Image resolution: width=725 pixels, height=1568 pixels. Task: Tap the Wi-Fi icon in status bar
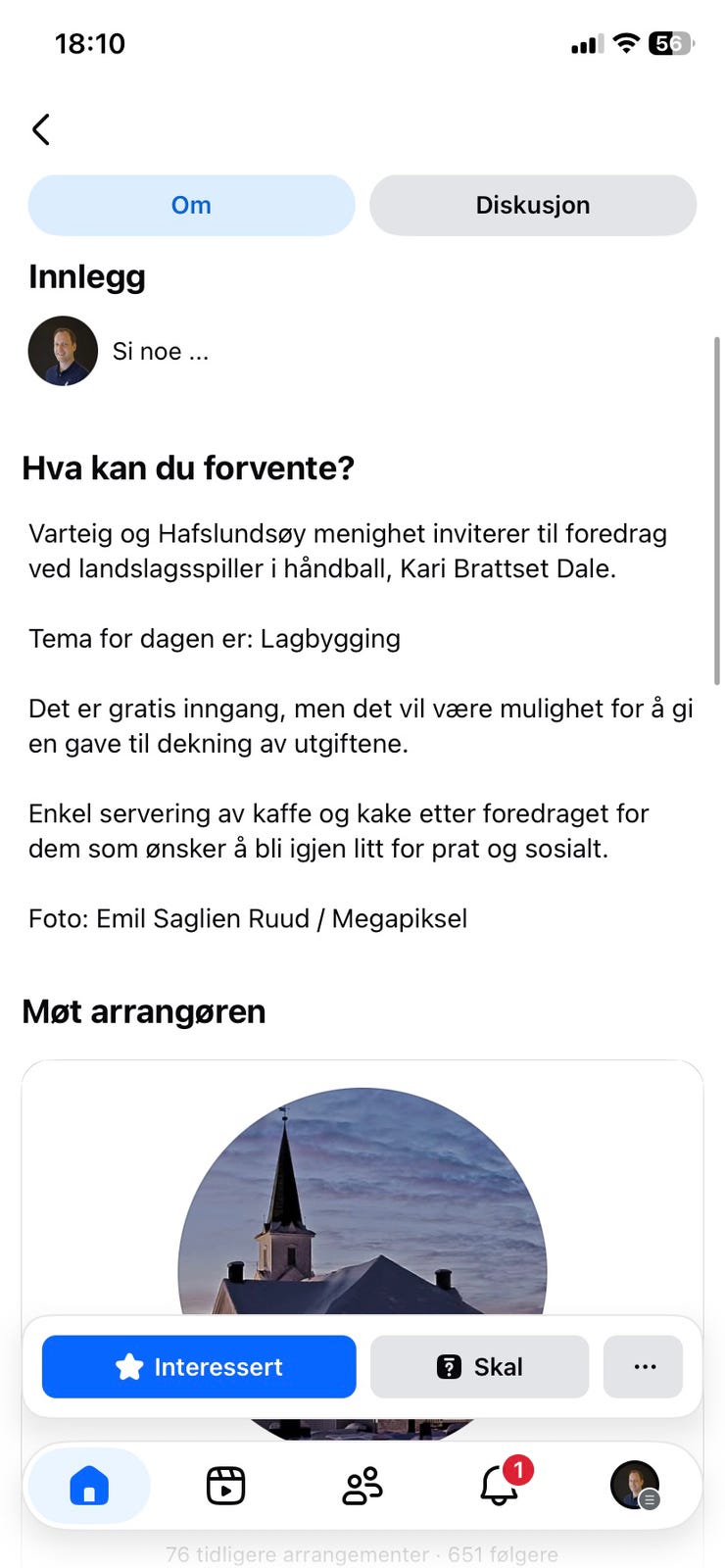624,42
